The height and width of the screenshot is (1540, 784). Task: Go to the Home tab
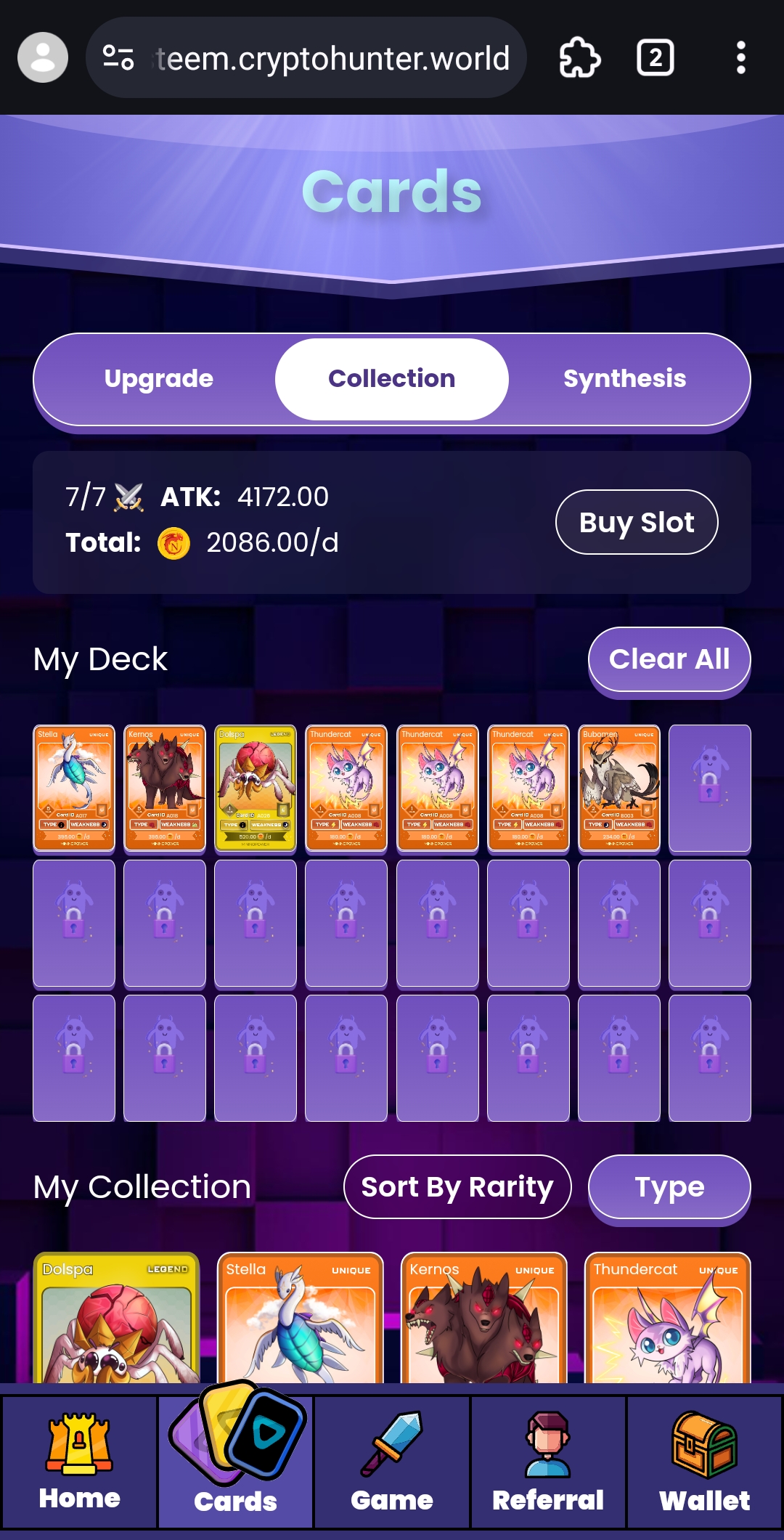pyautogui.click(x=79, y=1462)
